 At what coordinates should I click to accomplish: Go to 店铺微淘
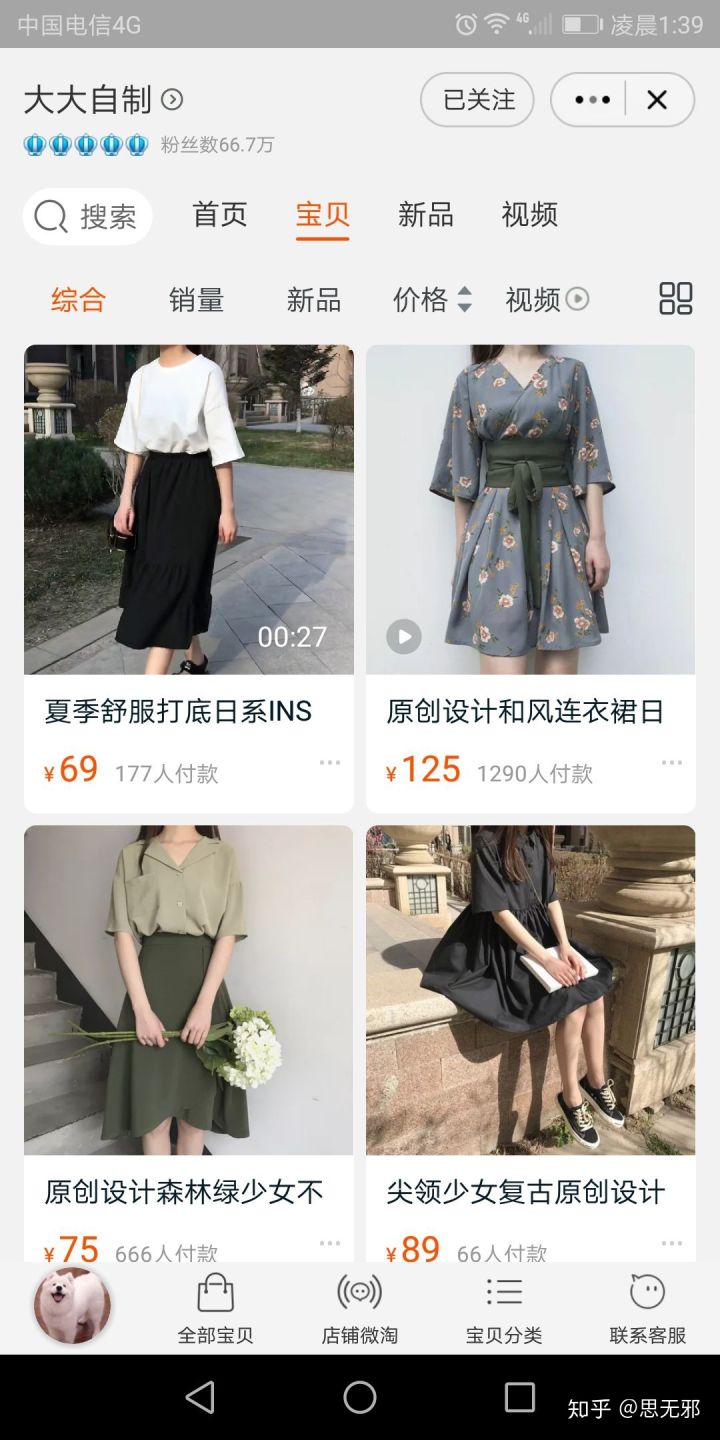[359, 1308]
